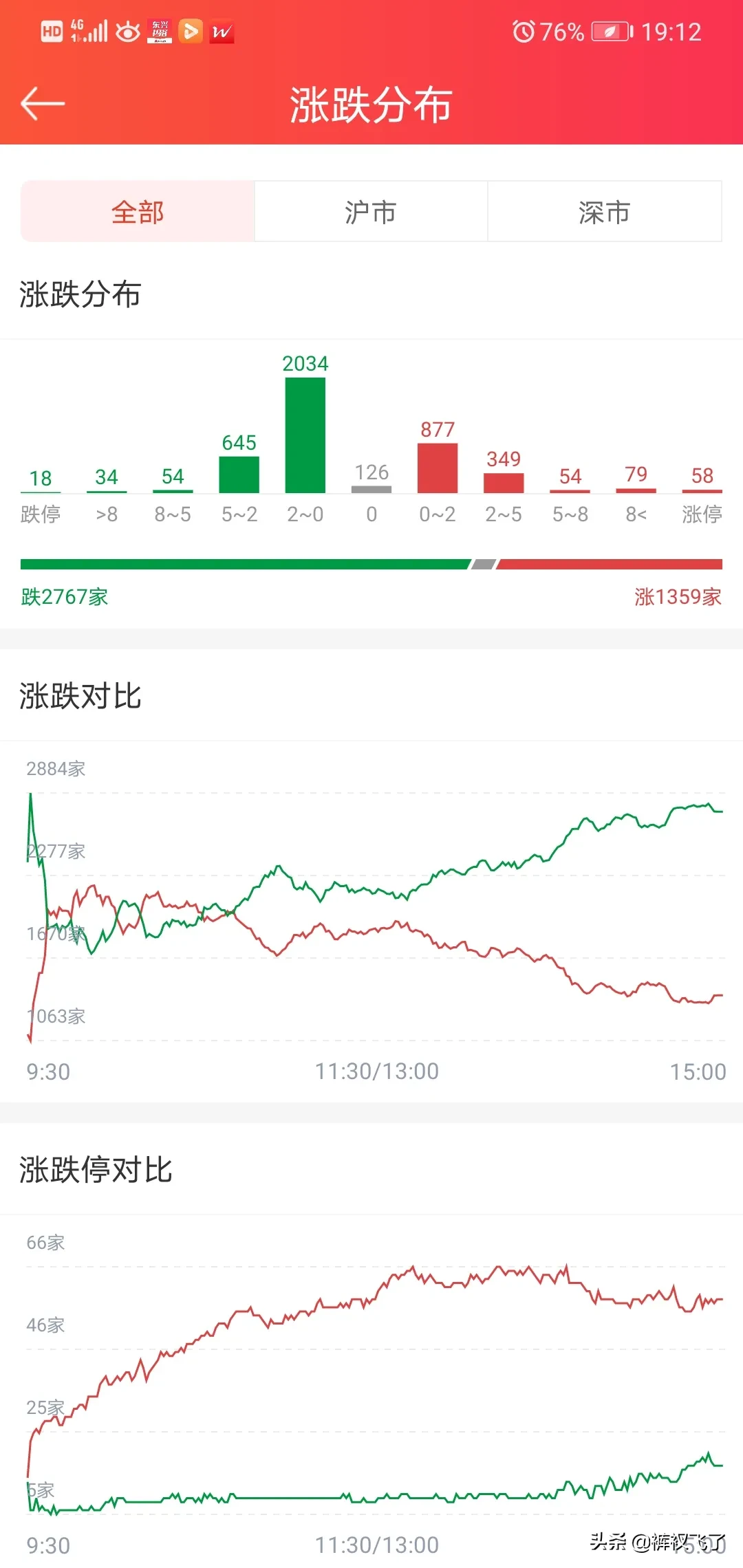
Task: Switch to the 沪市 tab
Action: [x=371, y=212]
